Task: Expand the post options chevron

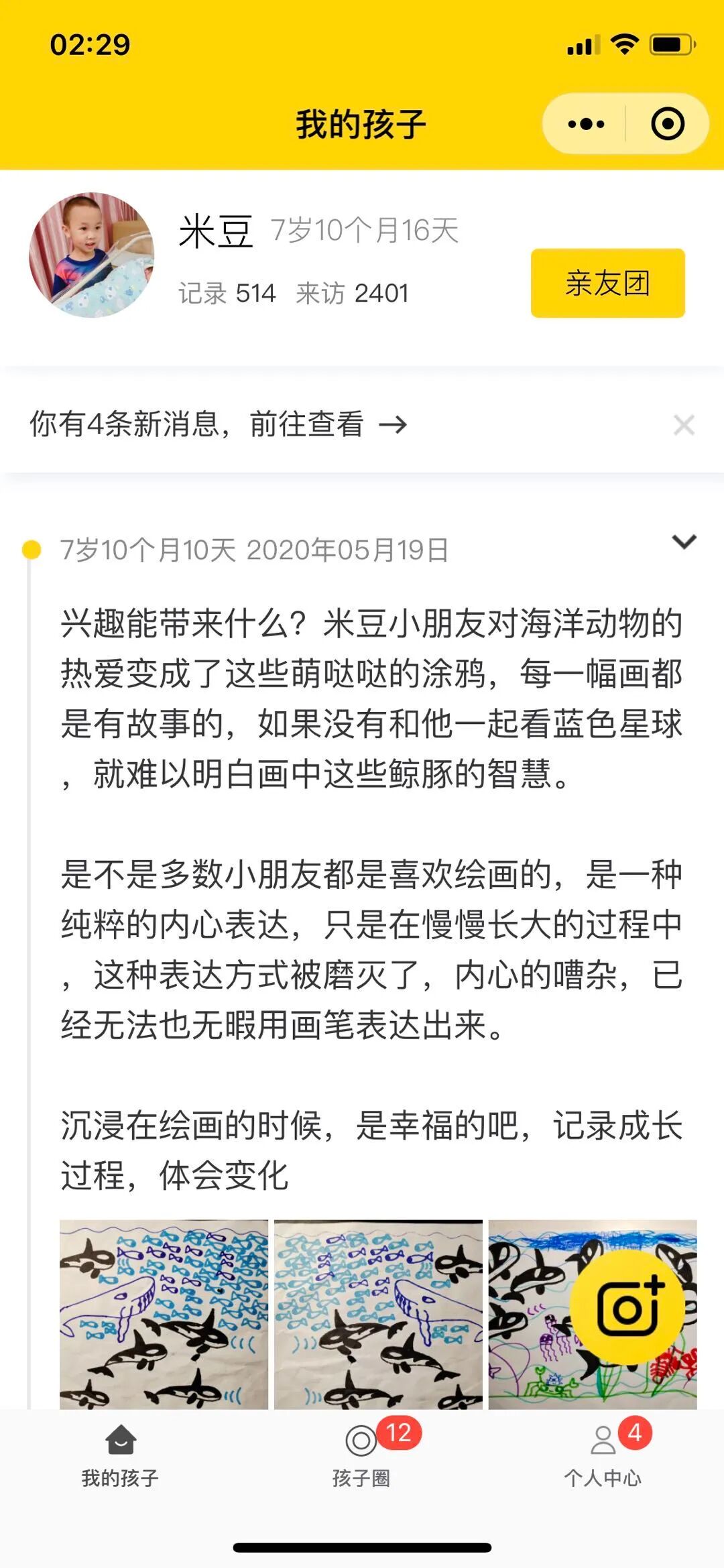Action: [684, 542]
